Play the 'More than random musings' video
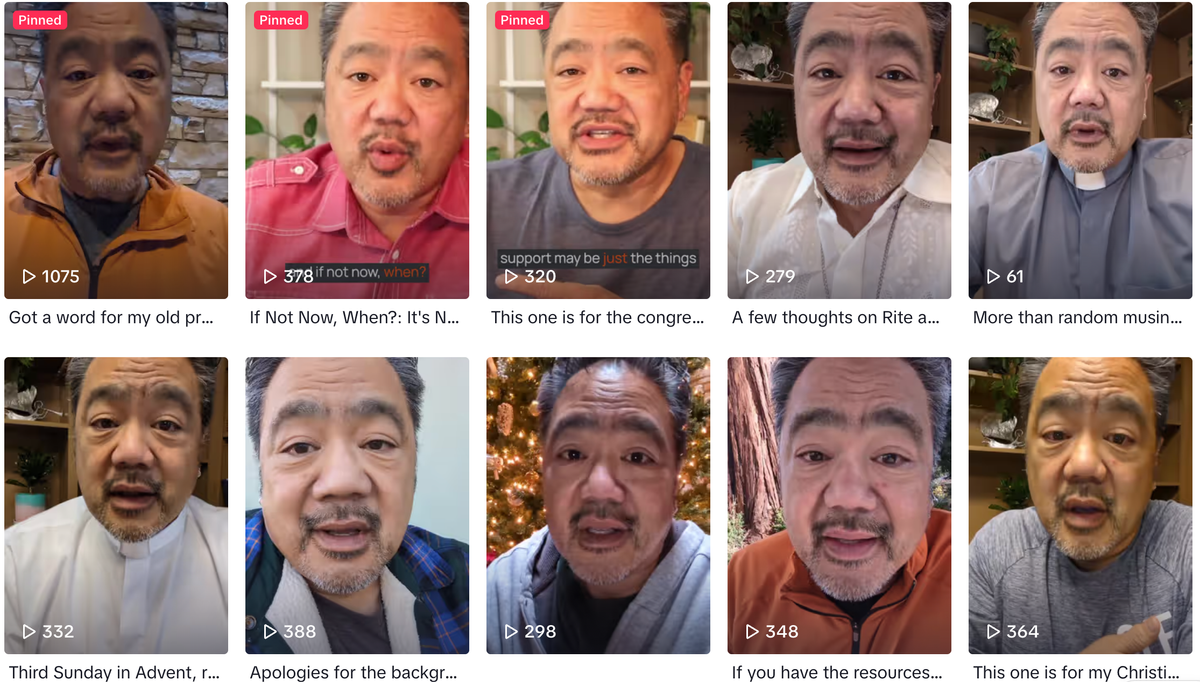The image size is (1200, 682). pos(1080,150)
